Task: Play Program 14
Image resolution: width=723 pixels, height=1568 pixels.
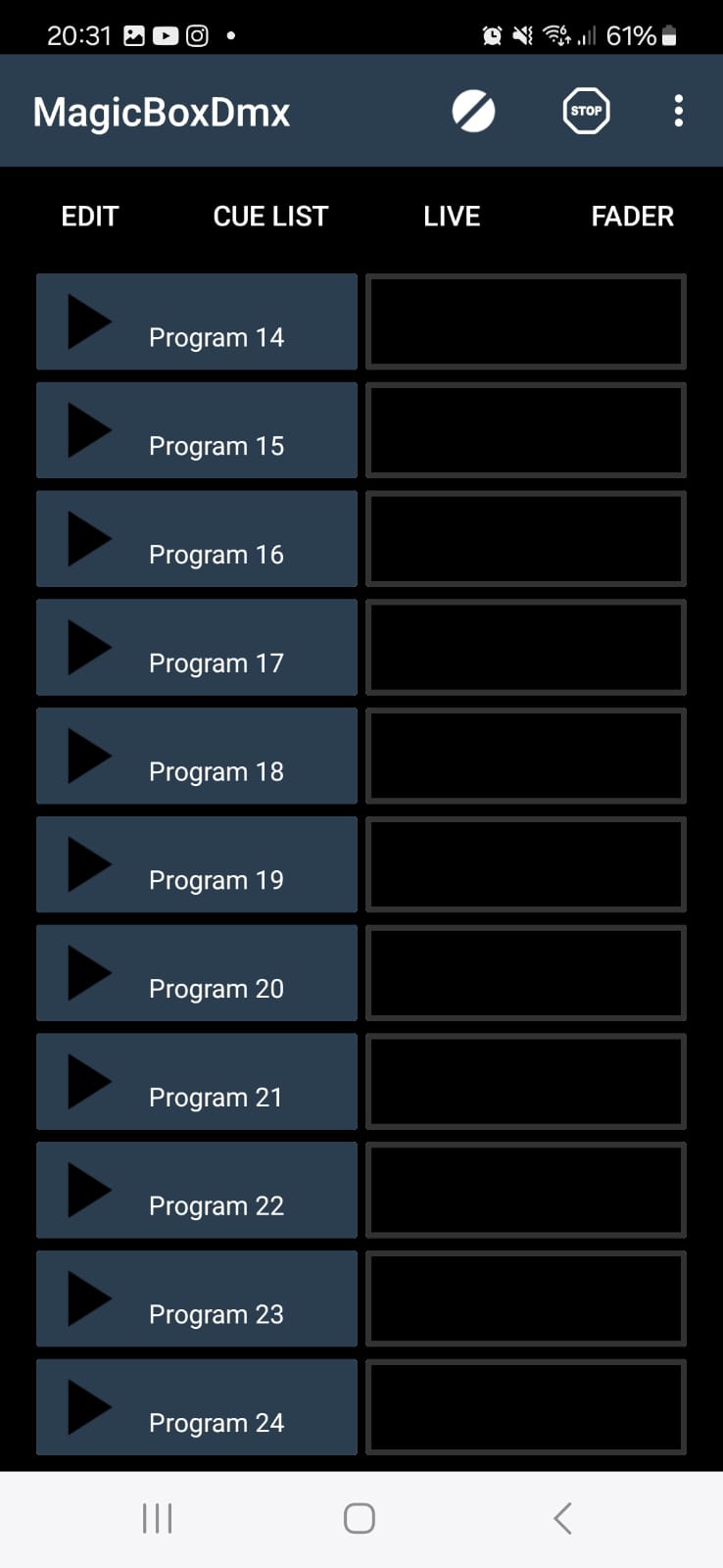Action: coord(196,322)
